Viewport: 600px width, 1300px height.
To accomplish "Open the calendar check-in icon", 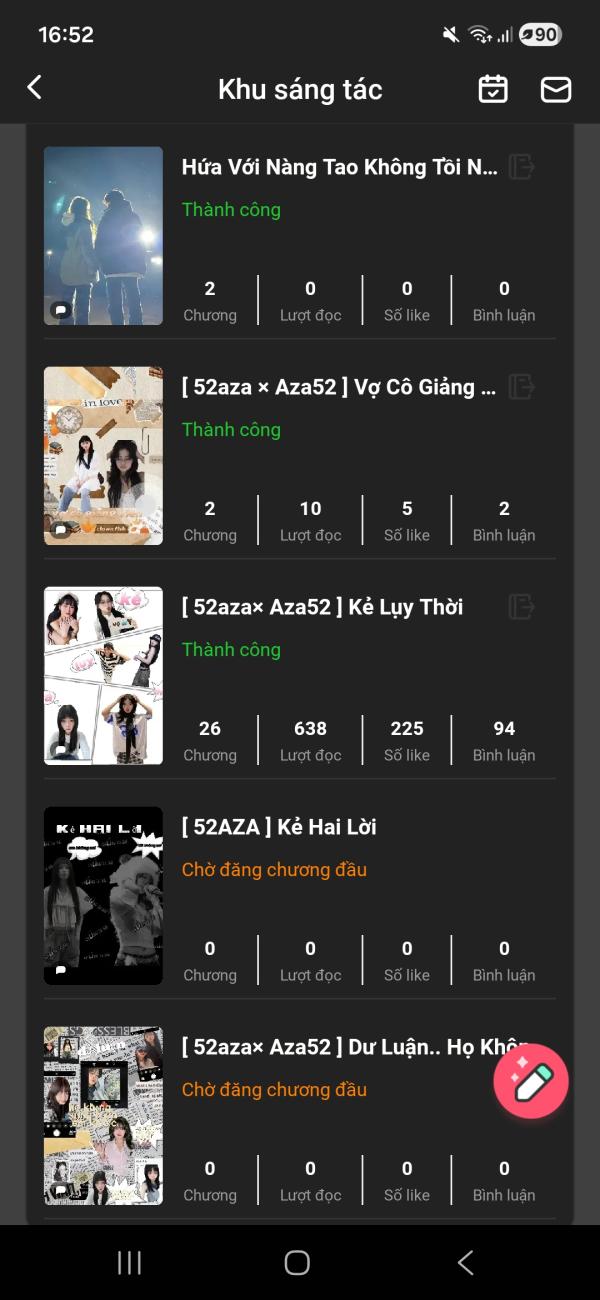I will point(493,89).
